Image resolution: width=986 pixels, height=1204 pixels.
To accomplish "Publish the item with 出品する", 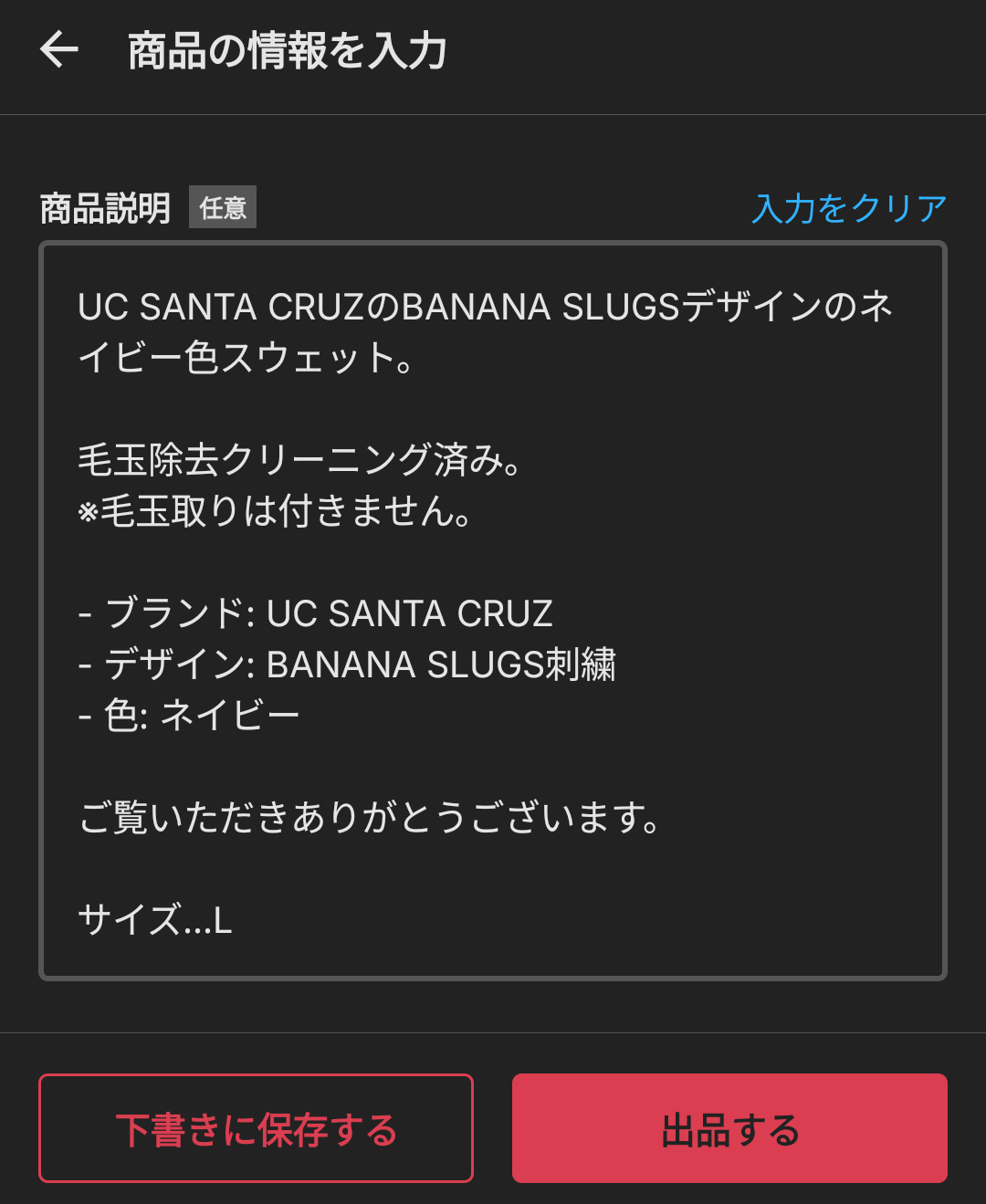I will pyautogui.click(x=729, y=1128).
